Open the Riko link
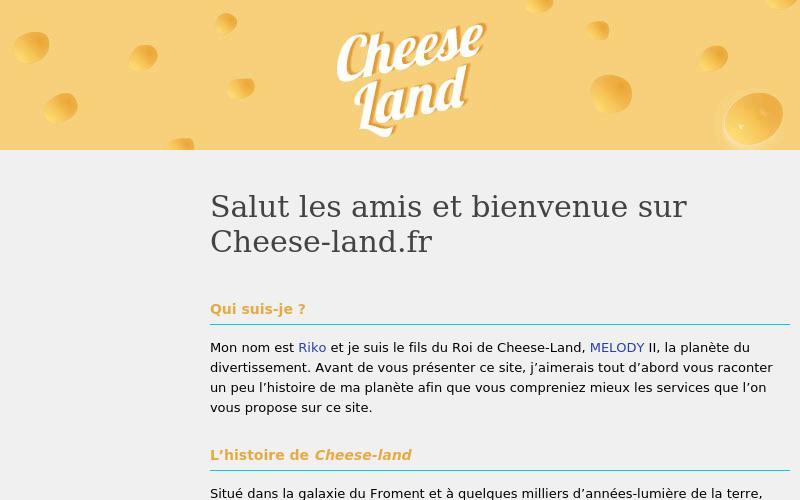This screenshot has height=500, width=800. tap(312, 348)
